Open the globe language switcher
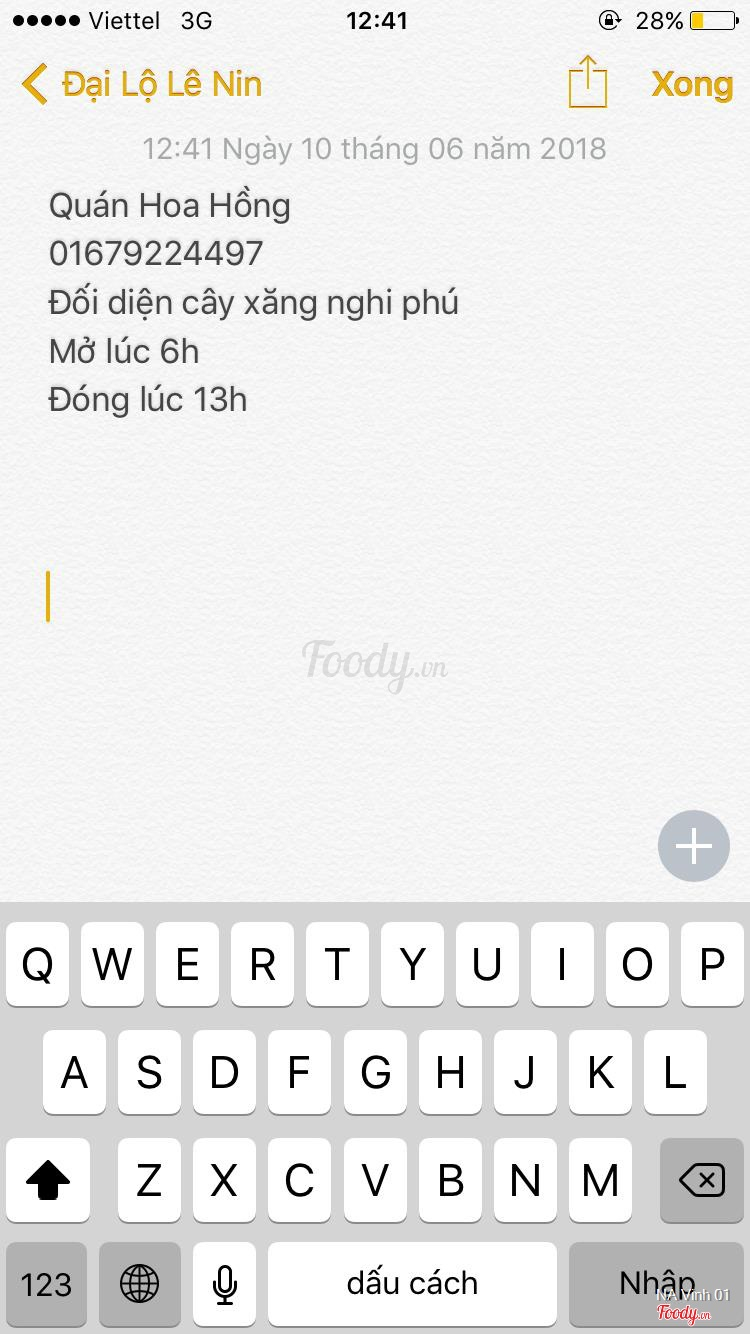The width and height of the screenshot is (750, 1334). 139,1284
